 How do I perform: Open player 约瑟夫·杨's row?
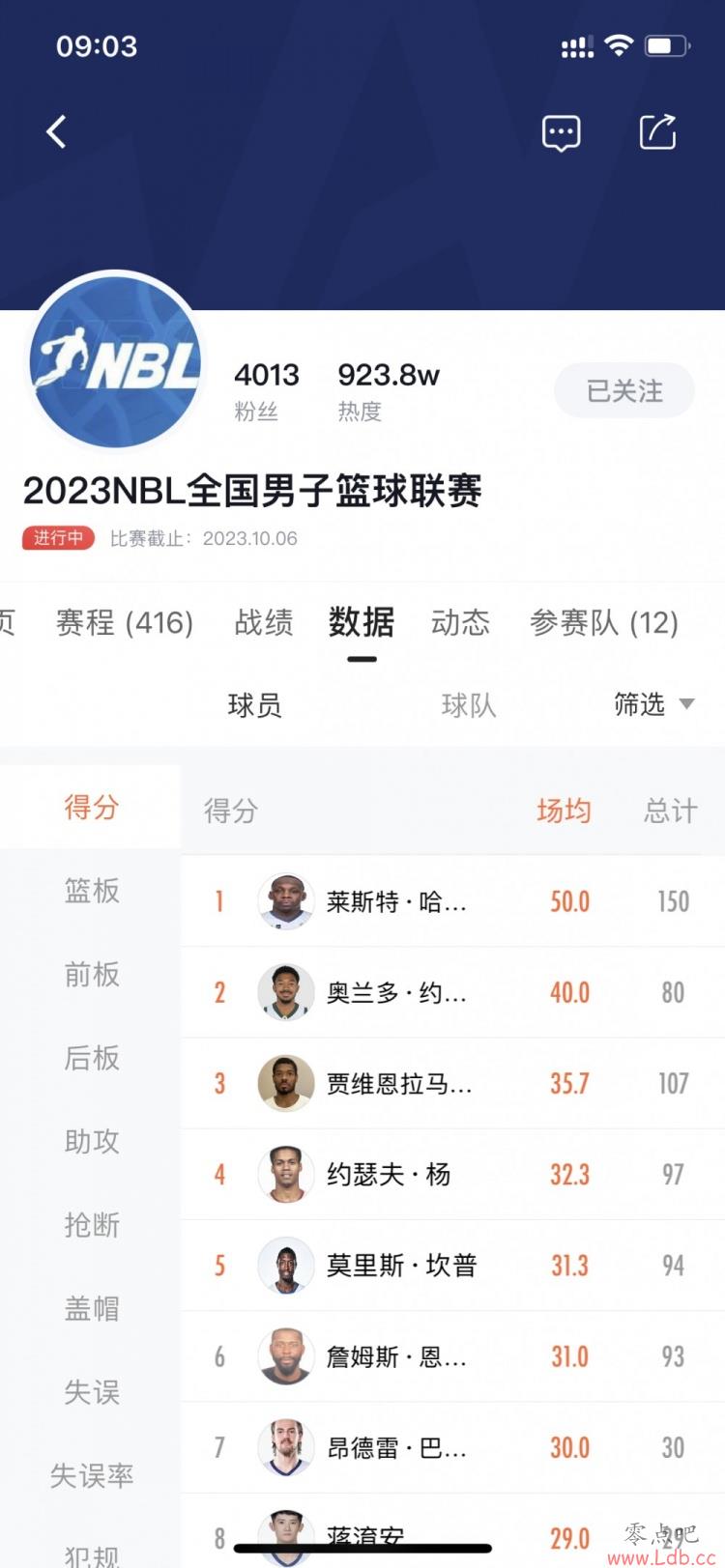point(452,1174)
